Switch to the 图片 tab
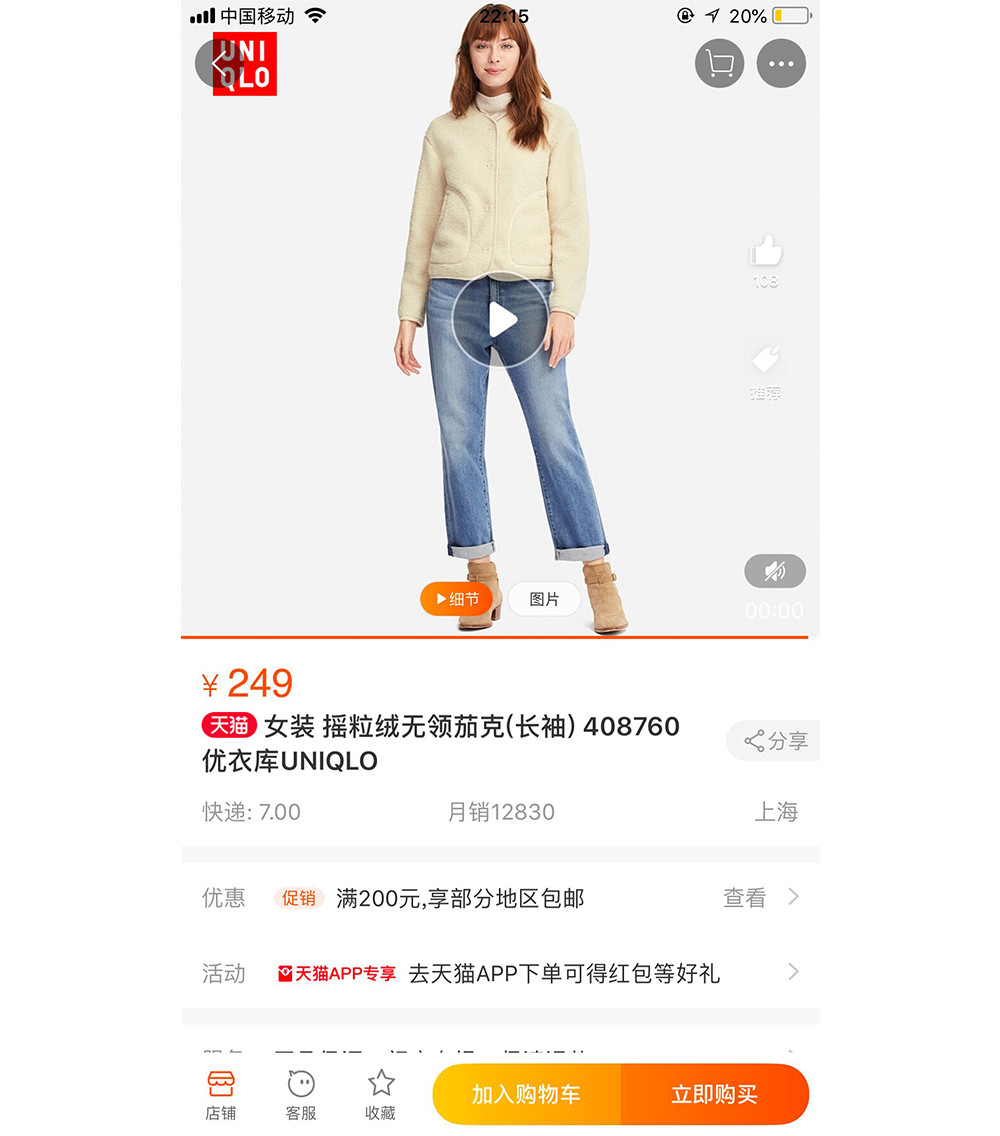 (x=544, y=599)
